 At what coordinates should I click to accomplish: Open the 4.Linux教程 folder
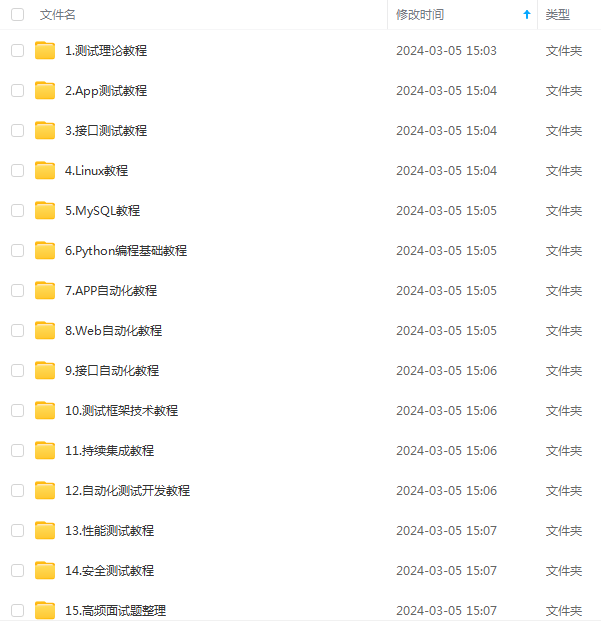pos(96,171)
